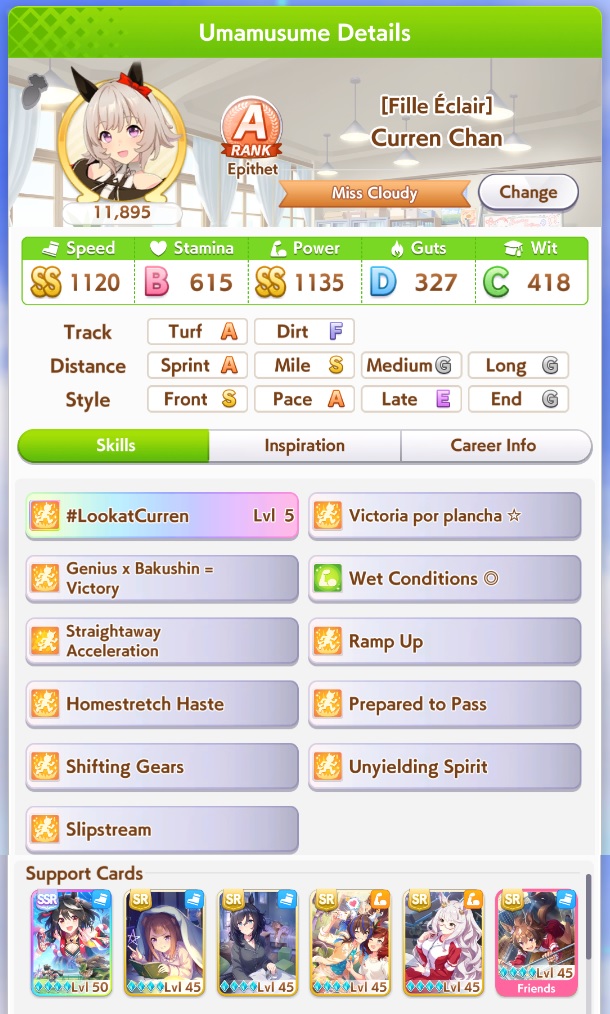
Task: Show the Shifting Gears skill details
Action: click(162, 766)
